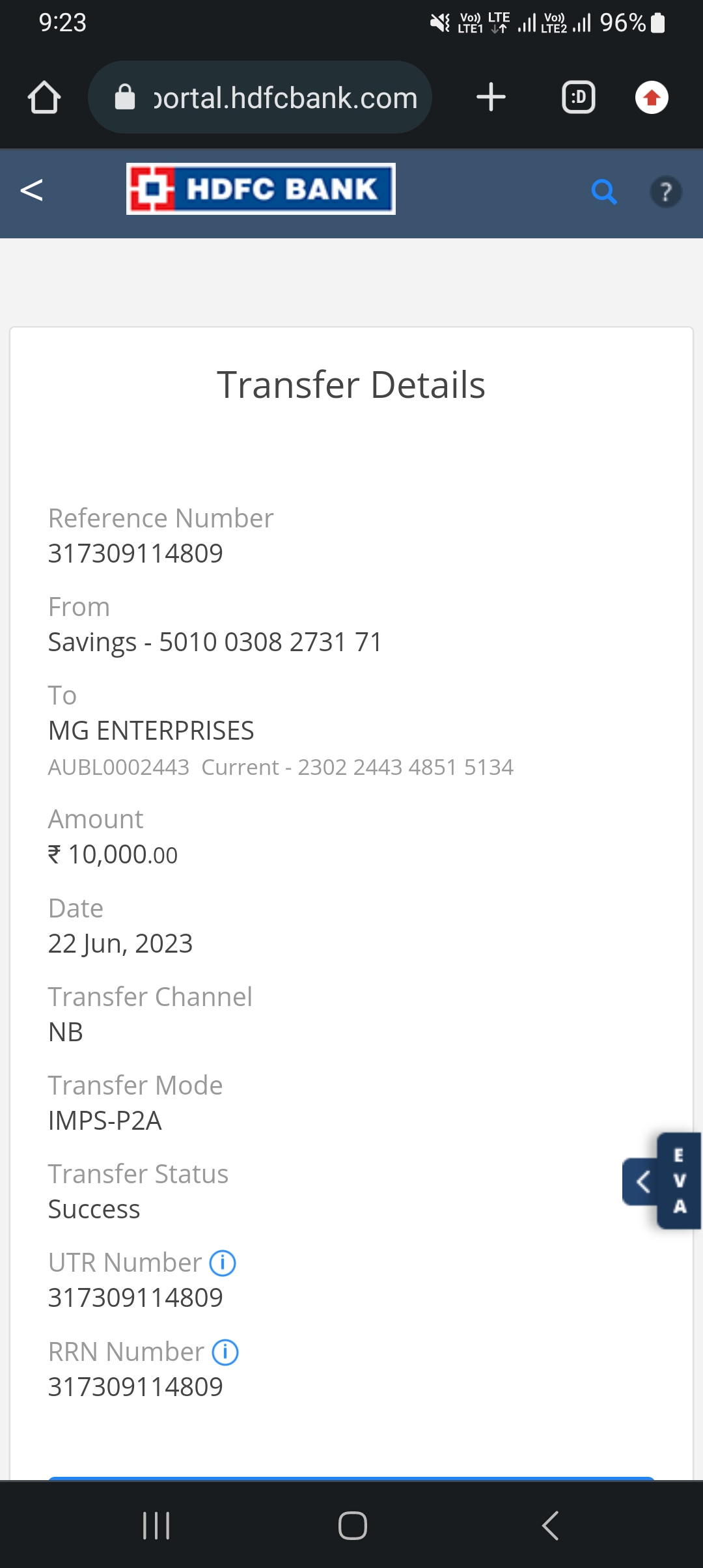Open a new browser tab
703x1568 pixels.
coord(491,98)
